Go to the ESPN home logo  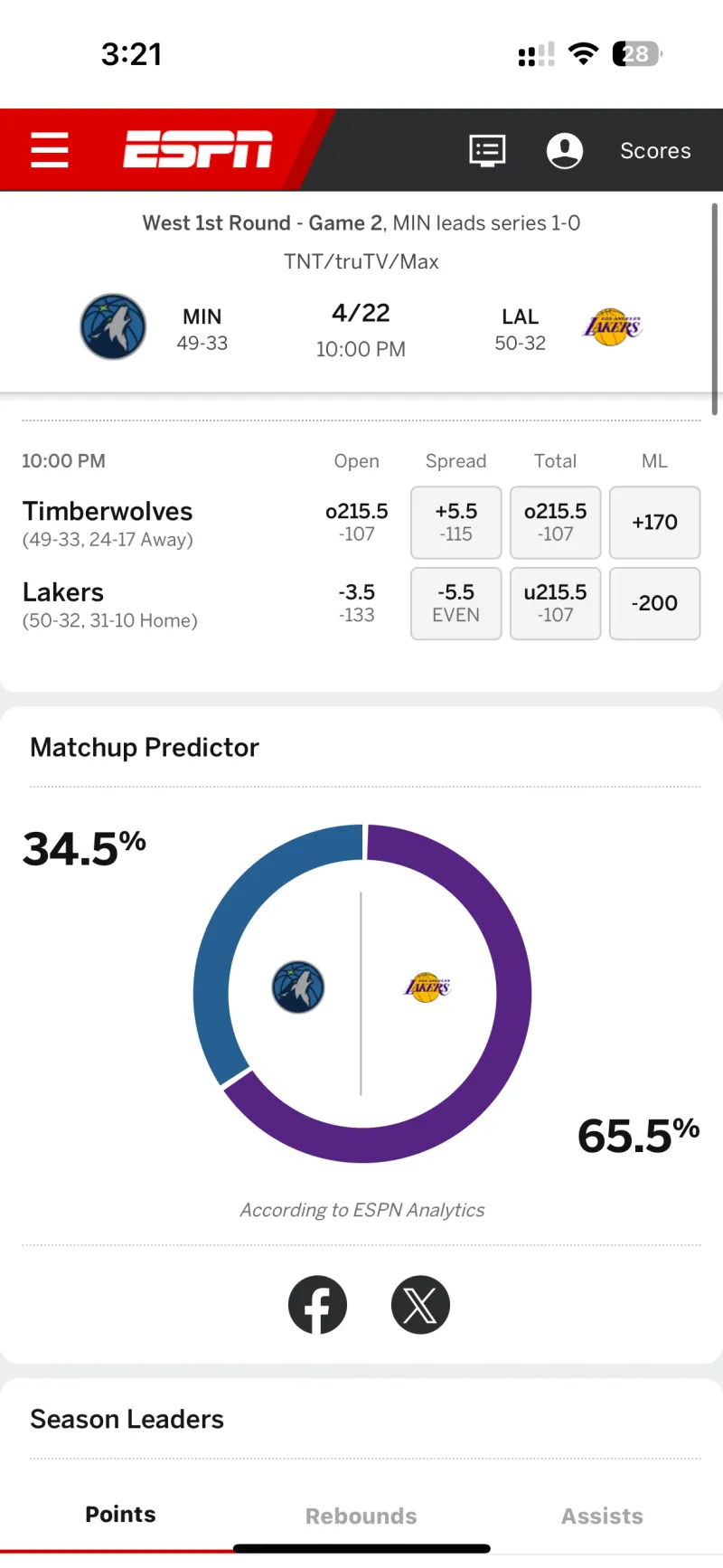pyautogui.click(x=198, y=150)
